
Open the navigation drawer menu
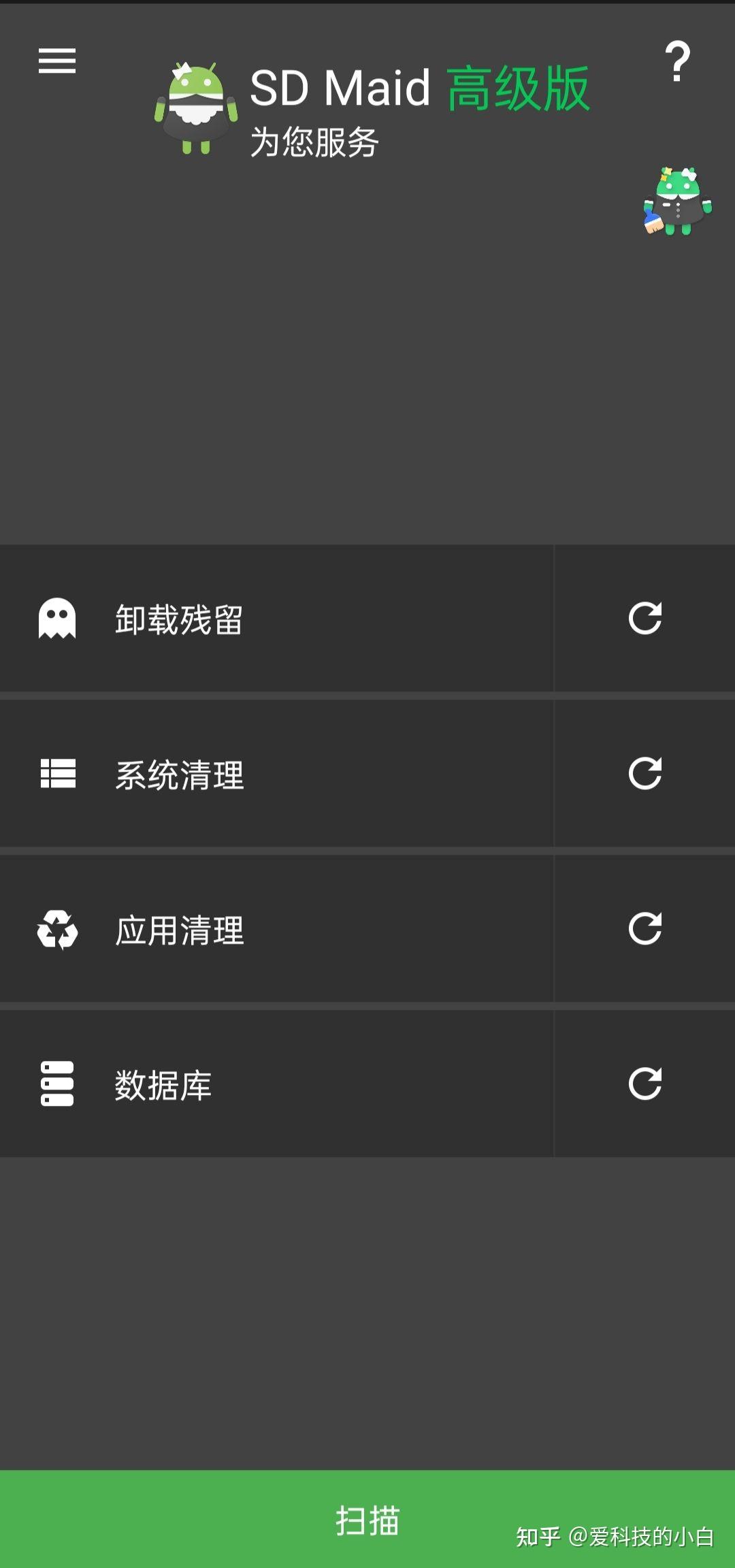click(x=57, y=61)
